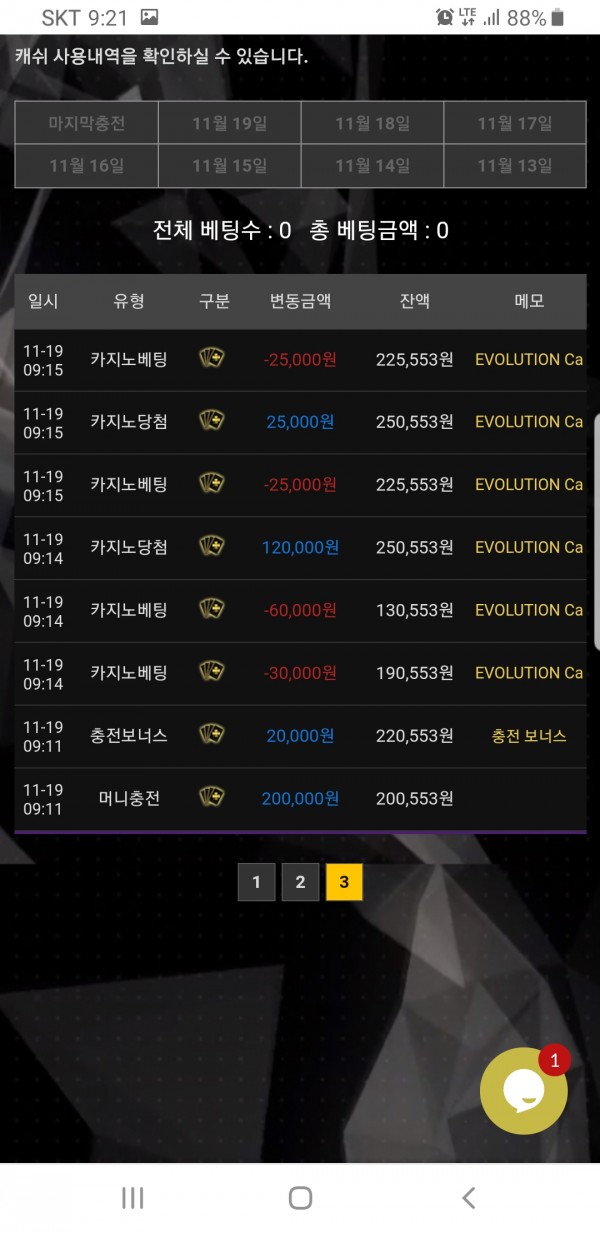Image resolution: width=600 pixels, height=1233 pixels.
Task: Go back using system back button
Action: [x=468, y=1197]
